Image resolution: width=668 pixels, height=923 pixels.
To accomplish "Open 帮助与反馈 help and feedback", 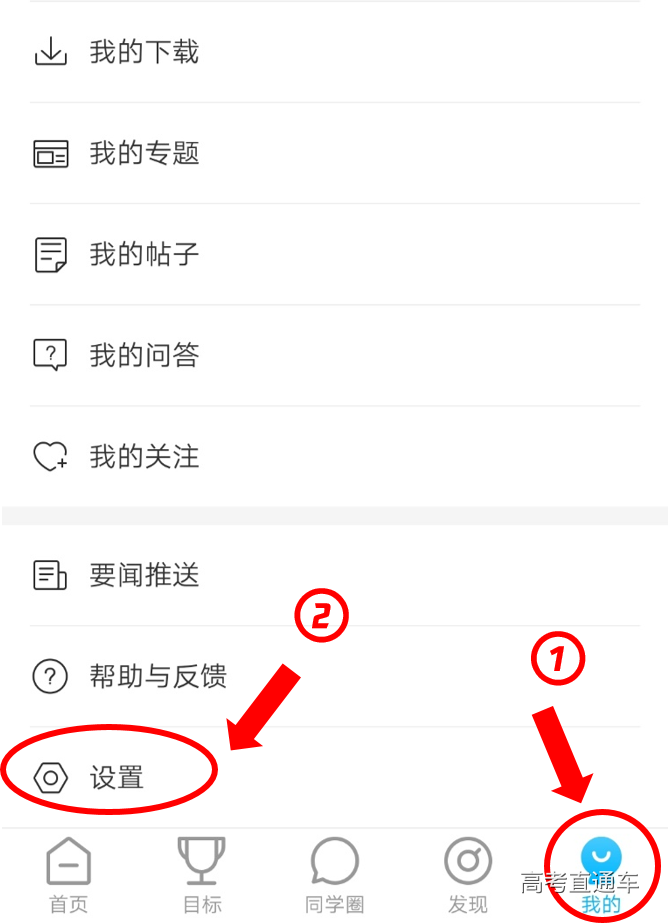I will click(x=158, y=677).
